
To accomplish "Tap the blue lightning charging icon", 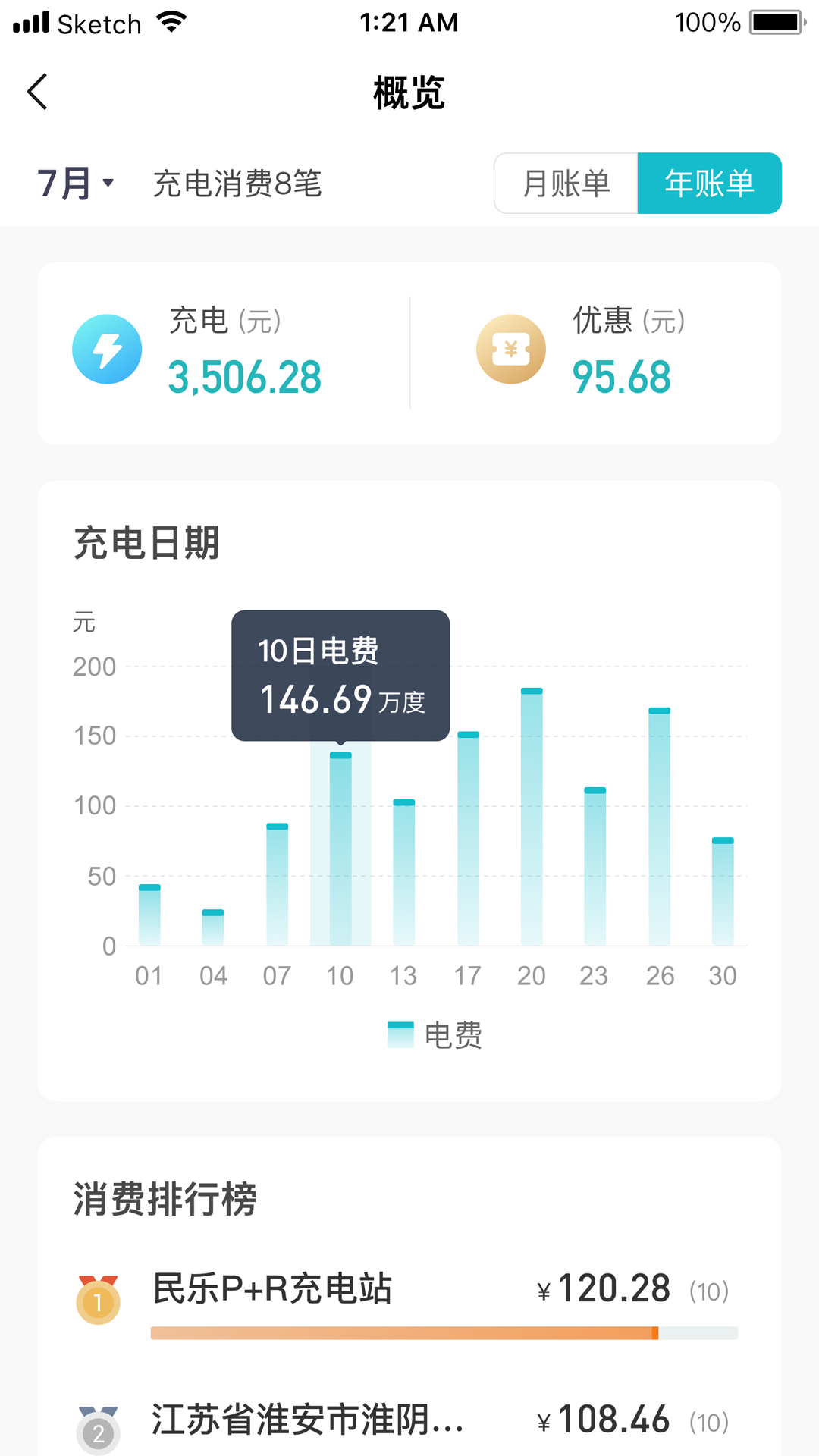I will point(107,349).
